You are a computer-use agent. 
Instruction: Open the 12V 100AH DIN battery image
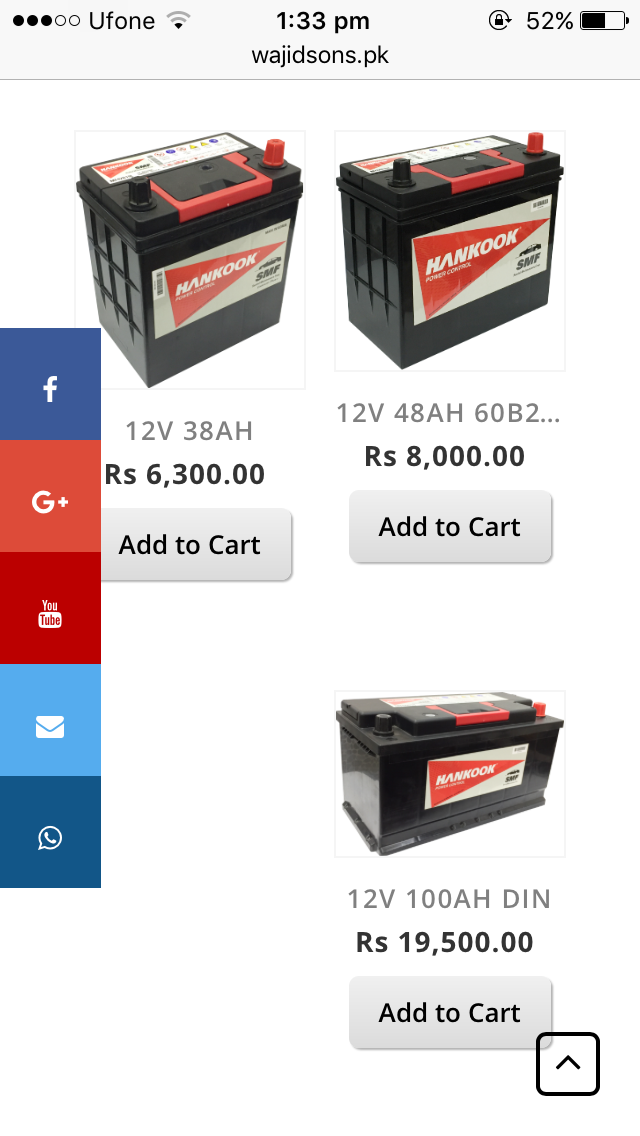(450, 774)
